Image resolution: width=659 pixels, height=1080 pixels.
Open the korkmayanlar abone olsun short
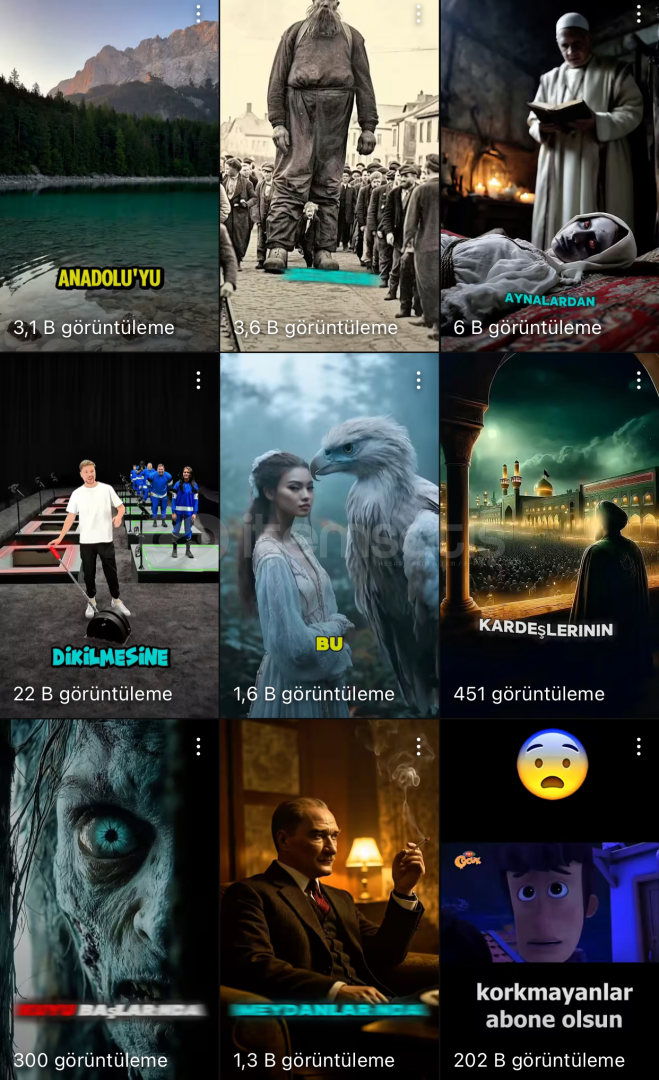point(550,900)
